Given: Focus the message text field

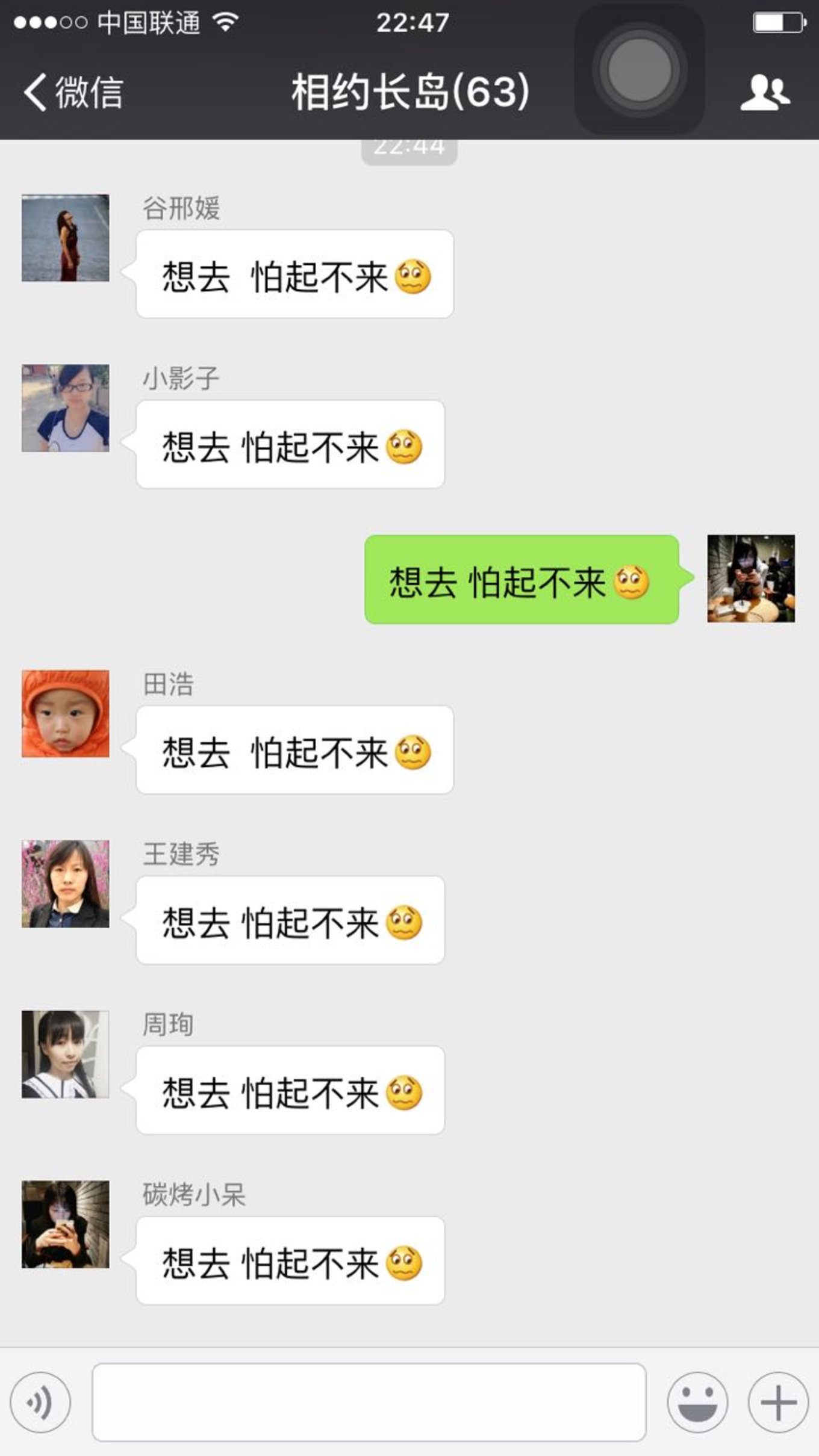Looking at the screenshot, I should point(369,1402).
